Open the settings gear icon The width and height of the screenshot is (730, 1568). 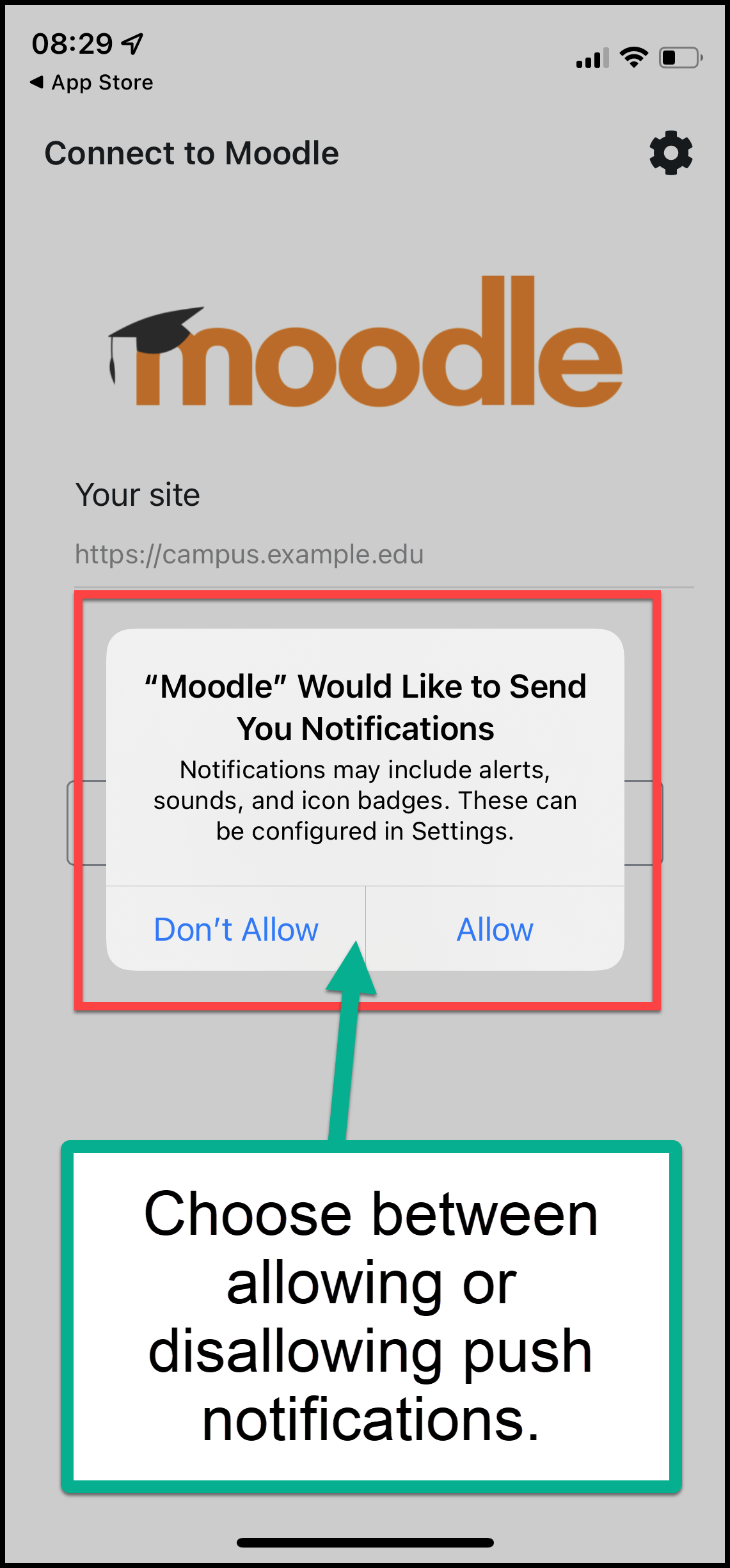point(670,153)
